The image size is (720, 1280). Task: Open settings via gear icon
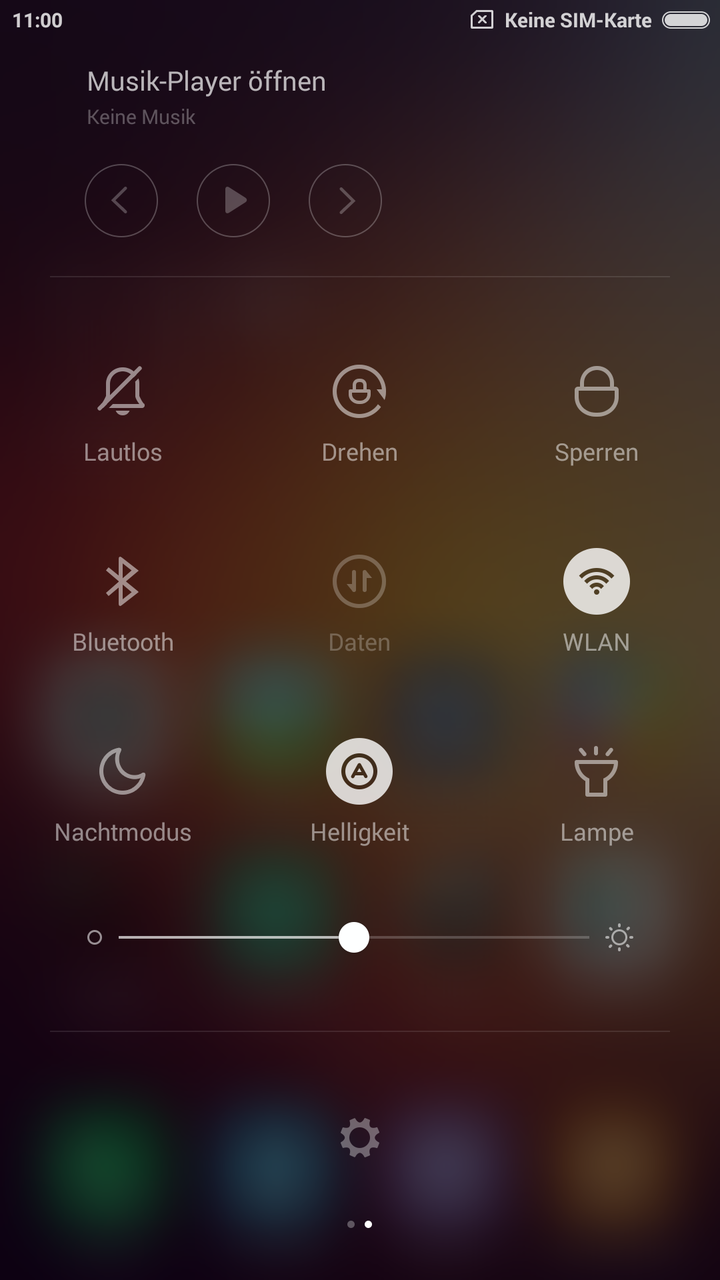coord(359,1138)
